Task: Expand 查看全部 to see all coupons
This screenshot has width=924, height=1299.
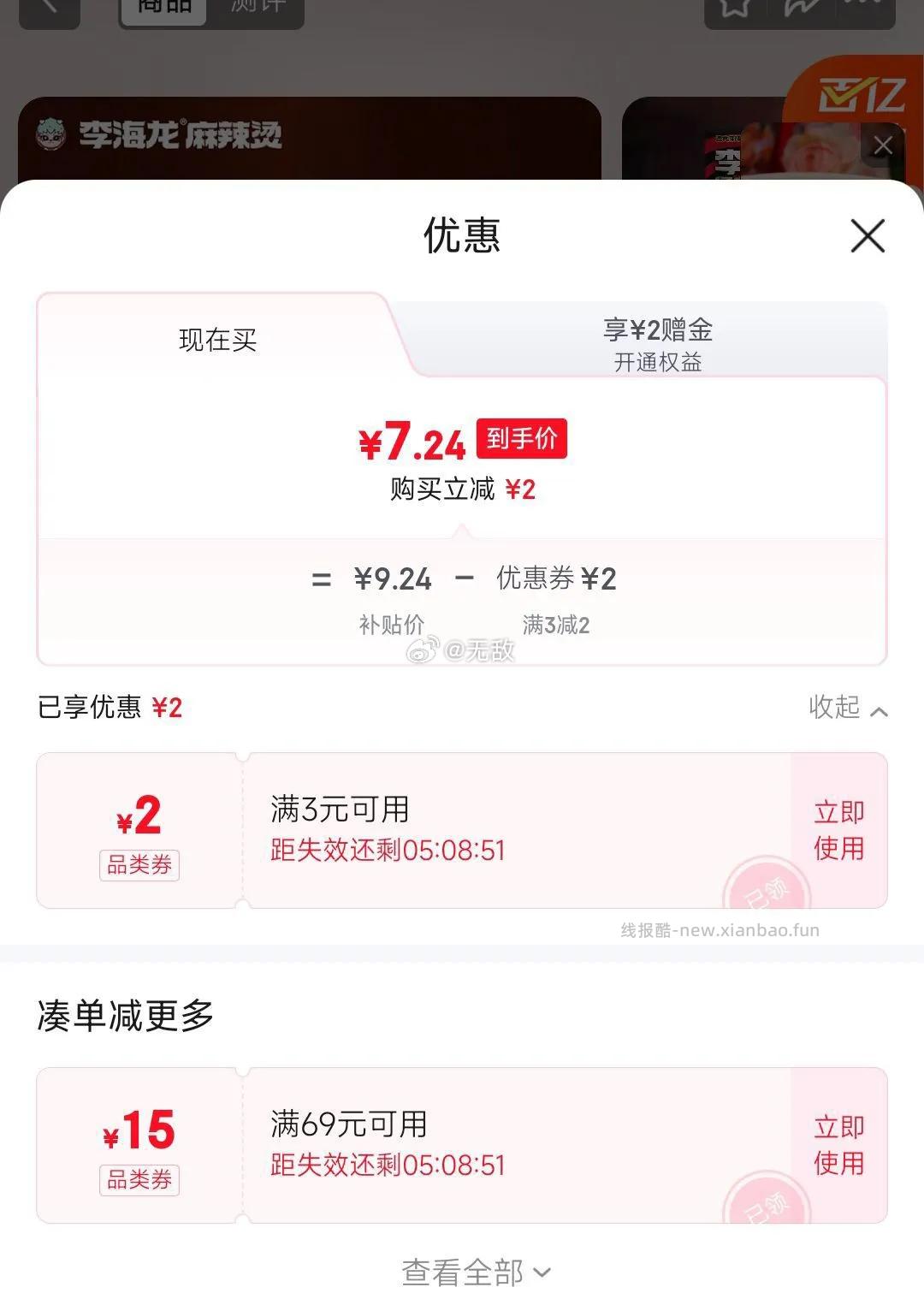Action: click(x=462, y=1274)
